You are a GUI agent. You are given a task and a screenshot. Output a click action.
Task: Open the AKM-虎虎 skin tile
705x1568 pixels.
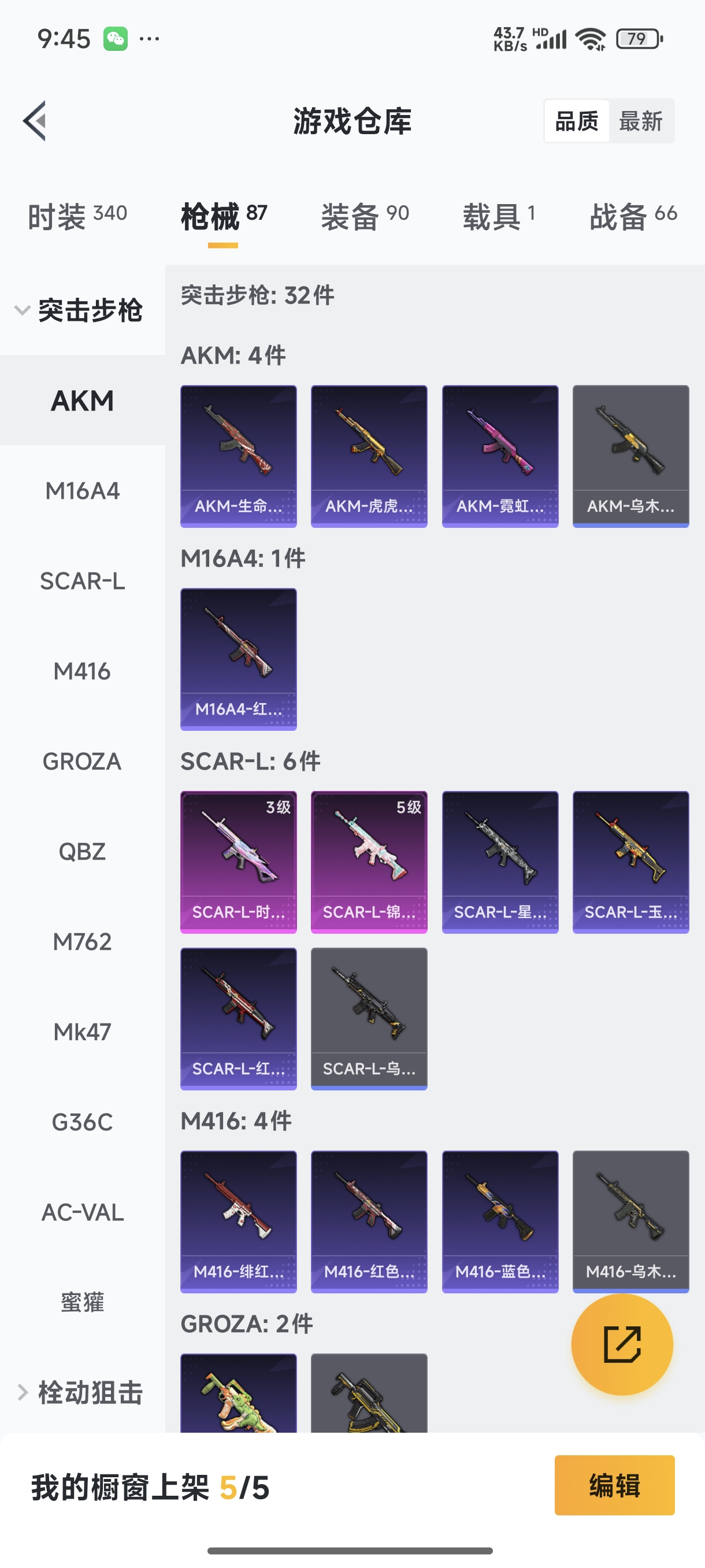[369, 456]
